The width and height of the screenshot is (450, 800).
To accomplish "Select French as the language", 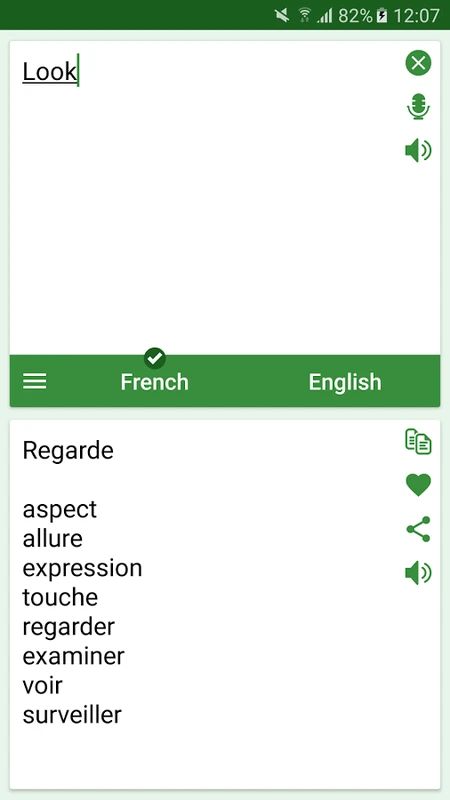I will tap(155, 382).
